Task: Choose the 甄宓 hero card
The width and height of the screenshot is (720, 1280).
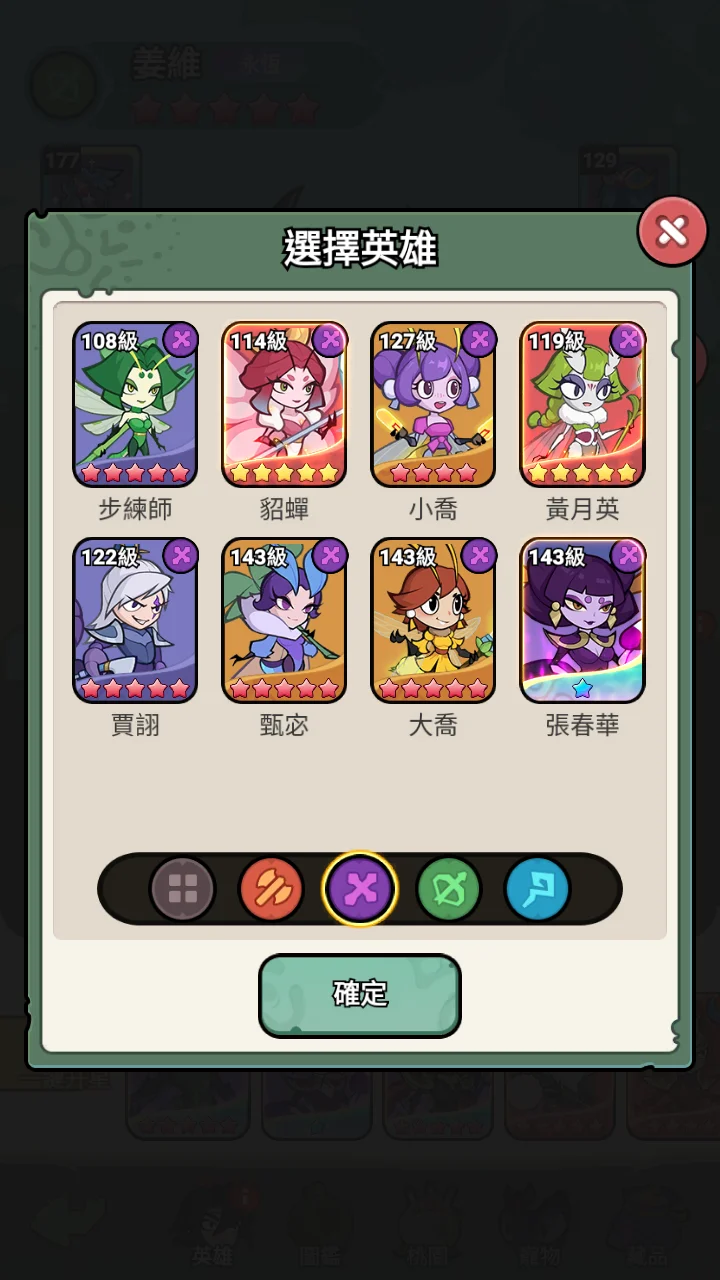Action: pos(284,621)
